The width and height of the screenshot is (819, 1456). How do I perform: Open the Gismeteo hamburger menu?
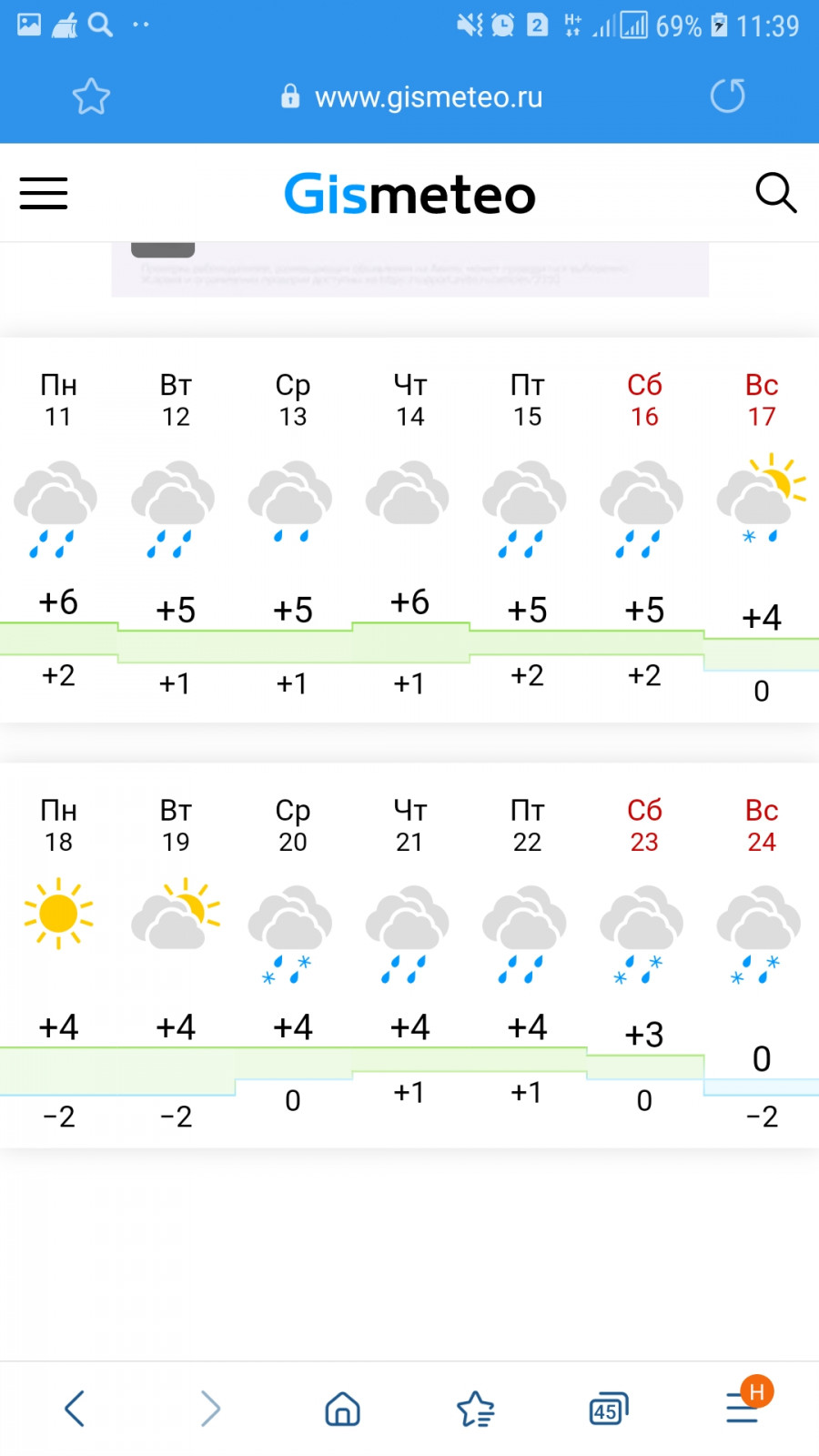point(44,193)
